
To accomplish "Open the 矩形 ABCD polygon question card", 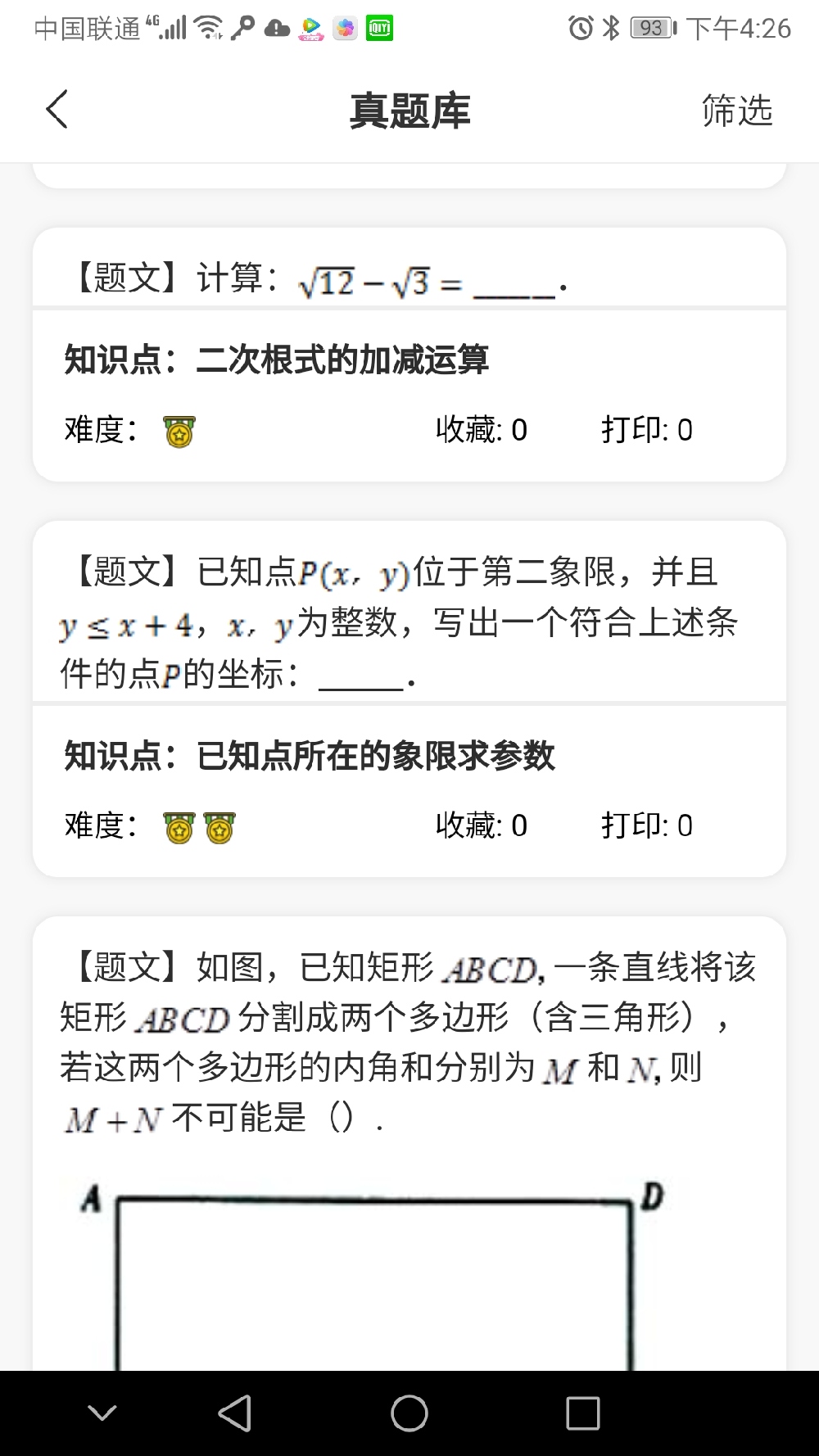I will (408, 1042).
